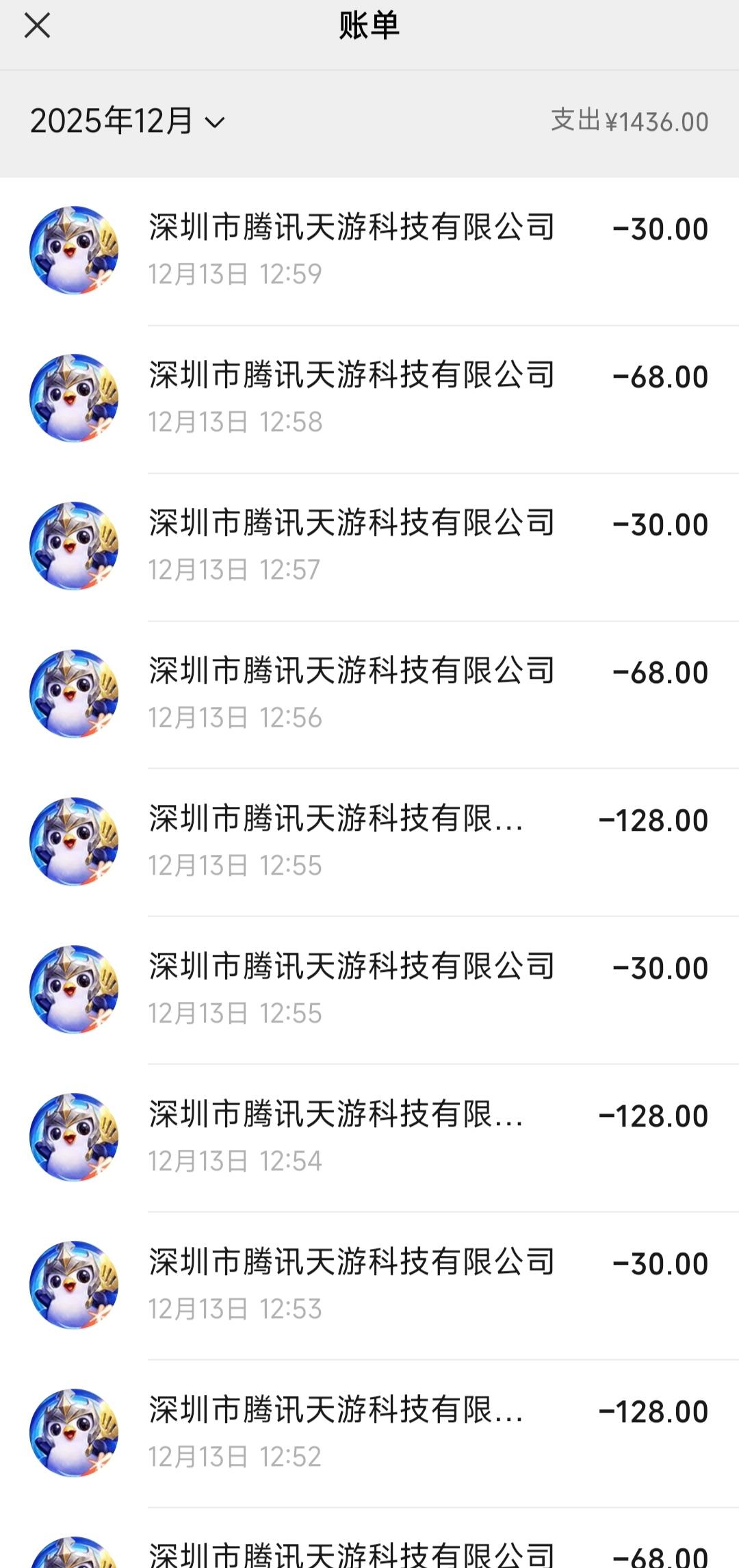Open the month picker for 2025年12月
739x1568 pixels.
(x=127, y=122)
